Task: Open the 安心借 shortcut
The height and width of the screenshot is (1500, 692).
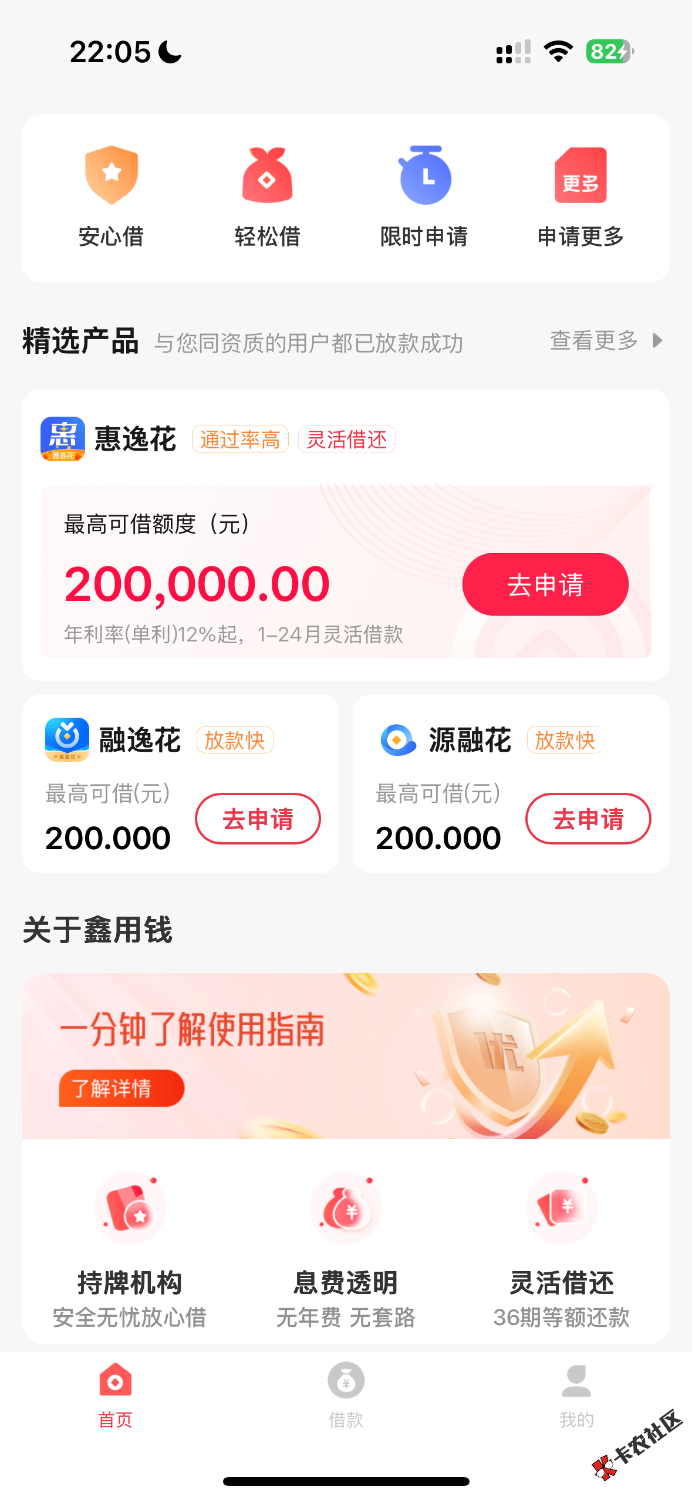Action: [111, 197]
